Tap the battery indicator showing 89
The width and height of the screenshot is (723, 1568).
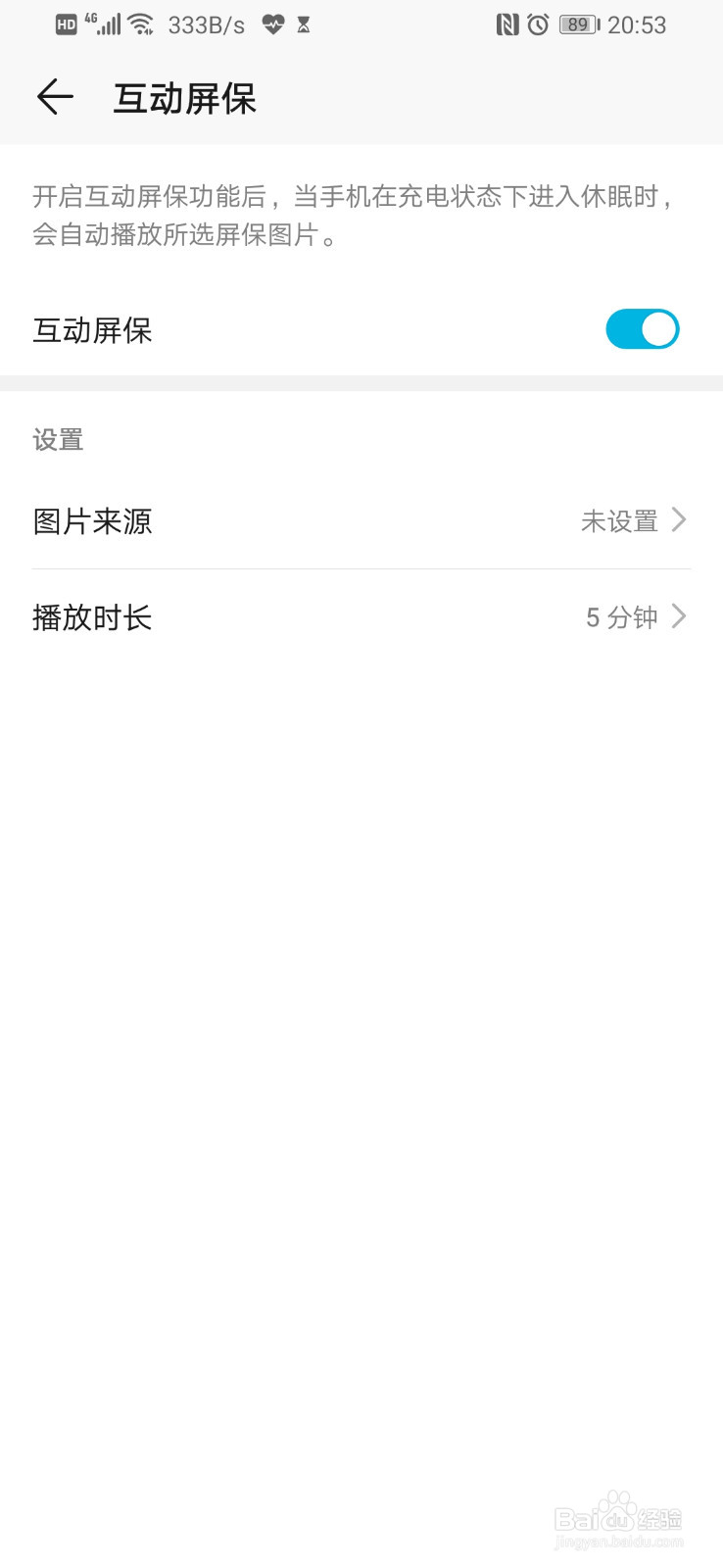(580, 24)
